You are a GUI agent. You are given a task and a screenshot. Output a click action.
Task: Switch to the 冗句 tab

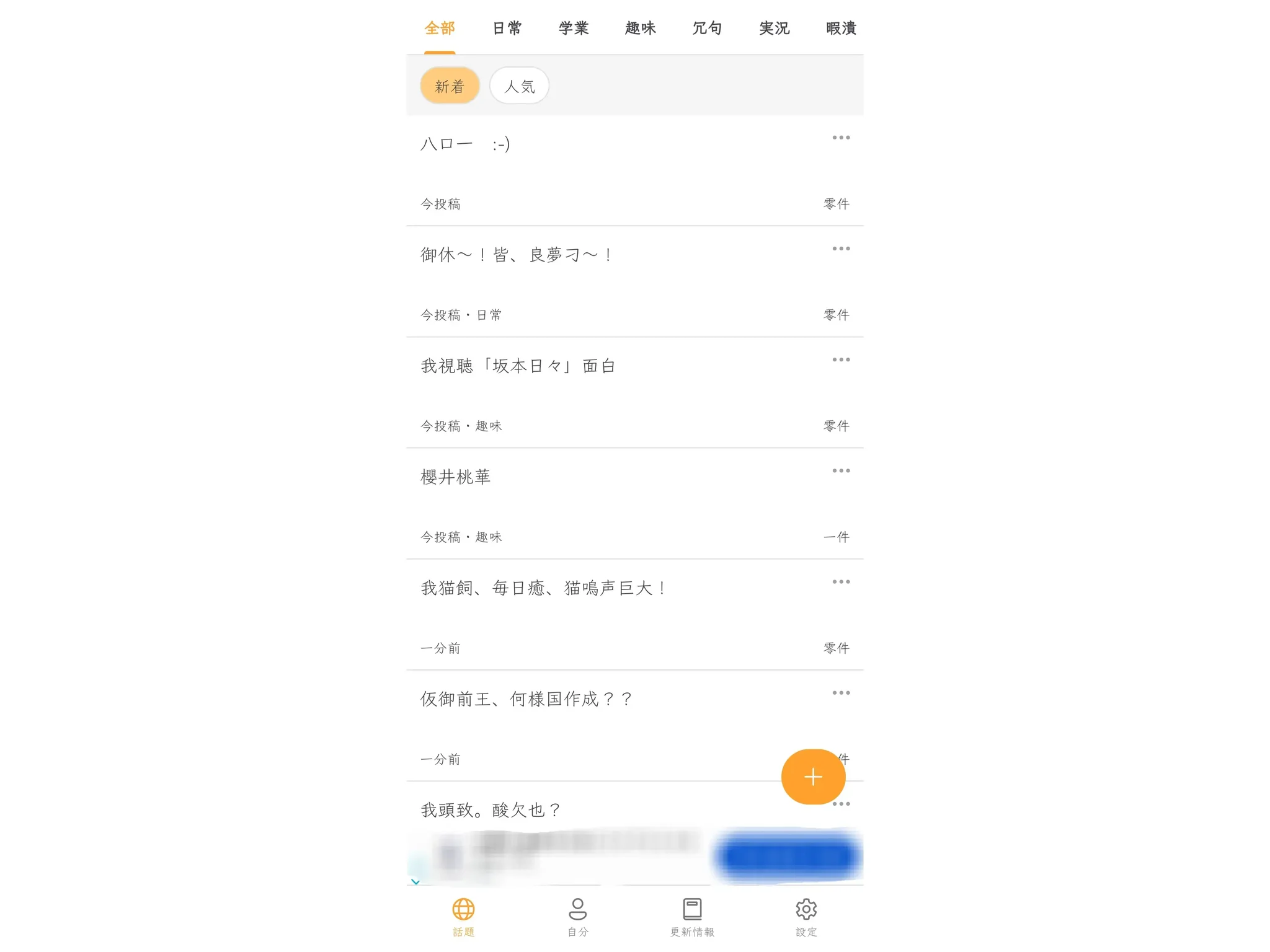click(x=708, y=29)
